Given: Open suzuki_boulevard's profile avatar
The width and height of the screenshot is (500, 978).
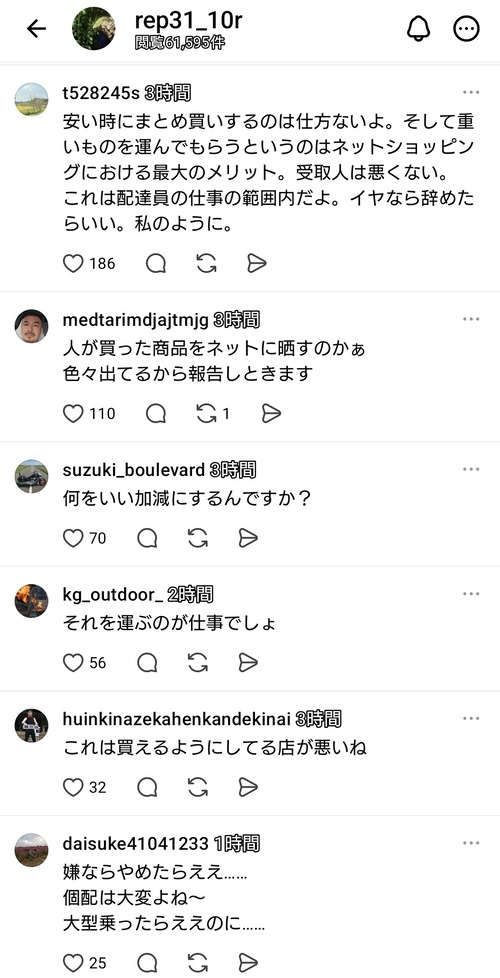Looking at the screenshot, I should [x=31, y=476].
